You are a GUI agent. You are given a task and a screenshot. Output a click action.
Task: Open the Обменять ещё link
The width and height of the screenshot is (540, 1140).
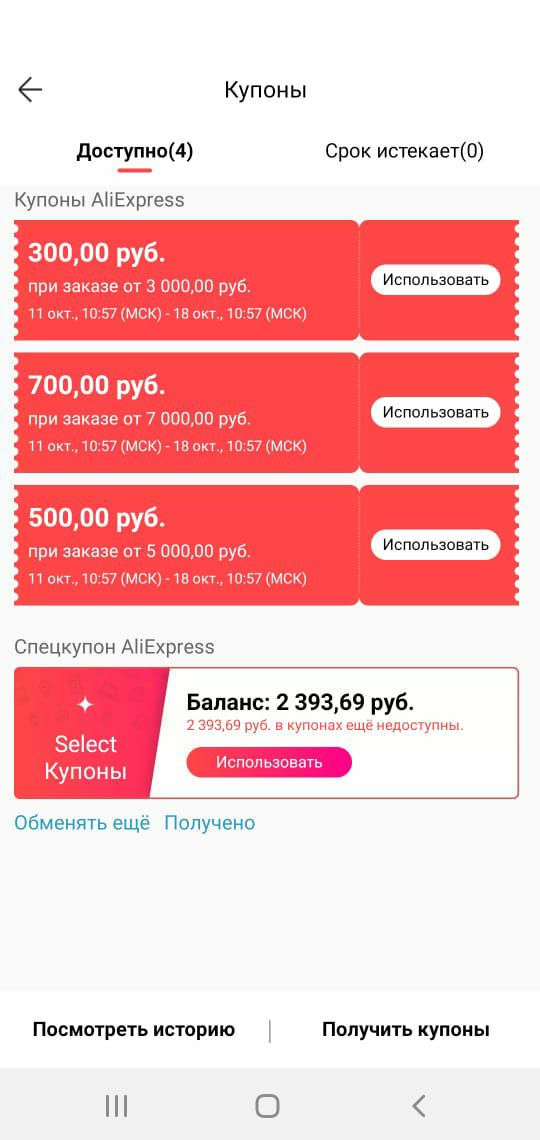point(82,823)
